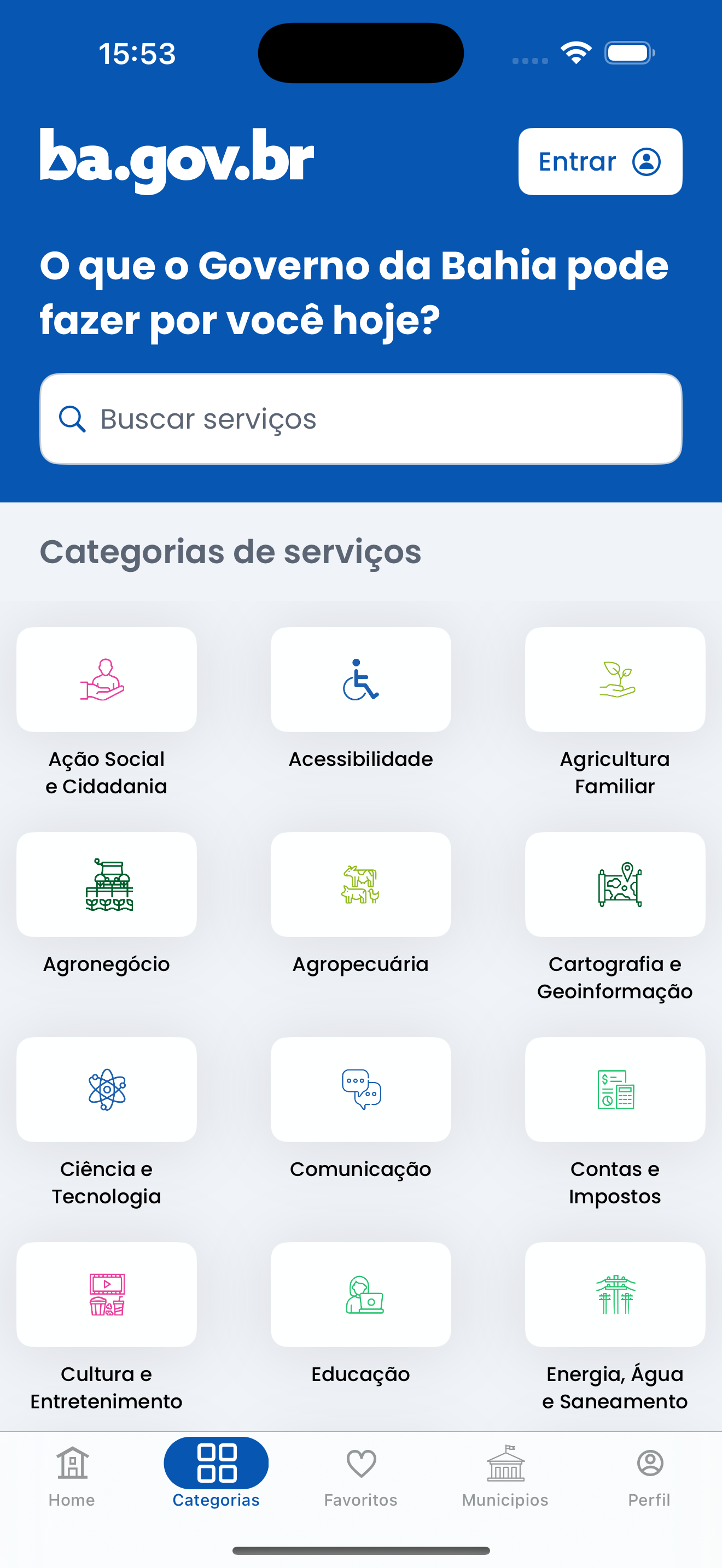
Task: Focus the Buscar serviços search field
Action: (360, 419)
